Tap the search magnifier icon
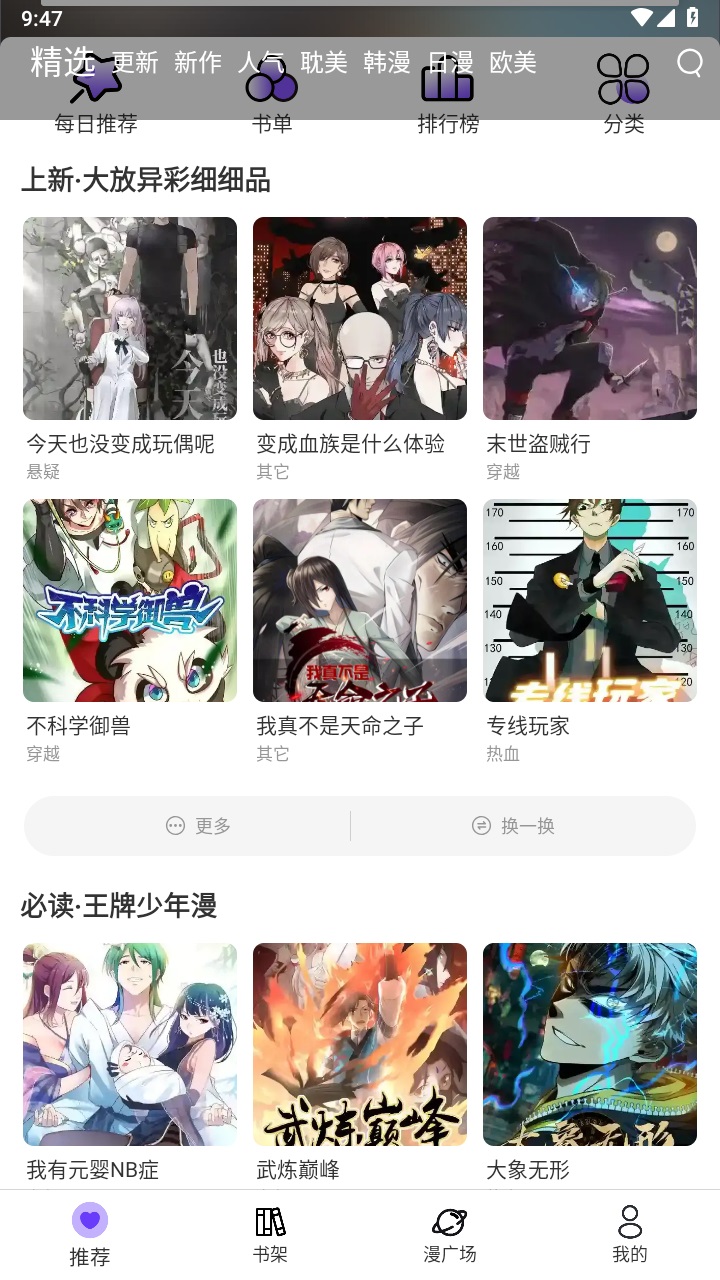Image resolution: width=720 pixels, height=1280 pixels. click(689, 63)
